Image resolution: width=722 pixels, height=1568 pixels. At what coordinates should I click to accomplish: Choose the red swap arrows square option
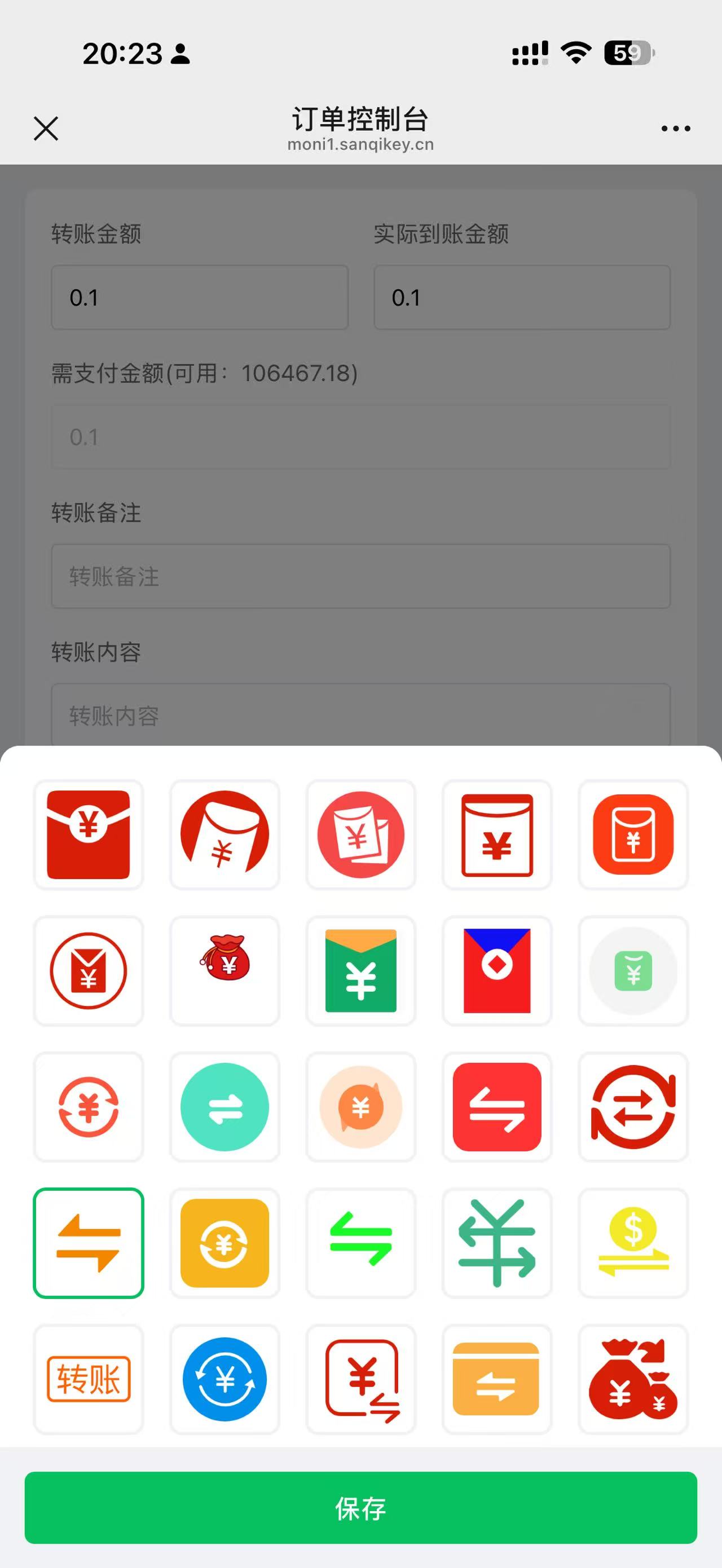[497, 1108]
